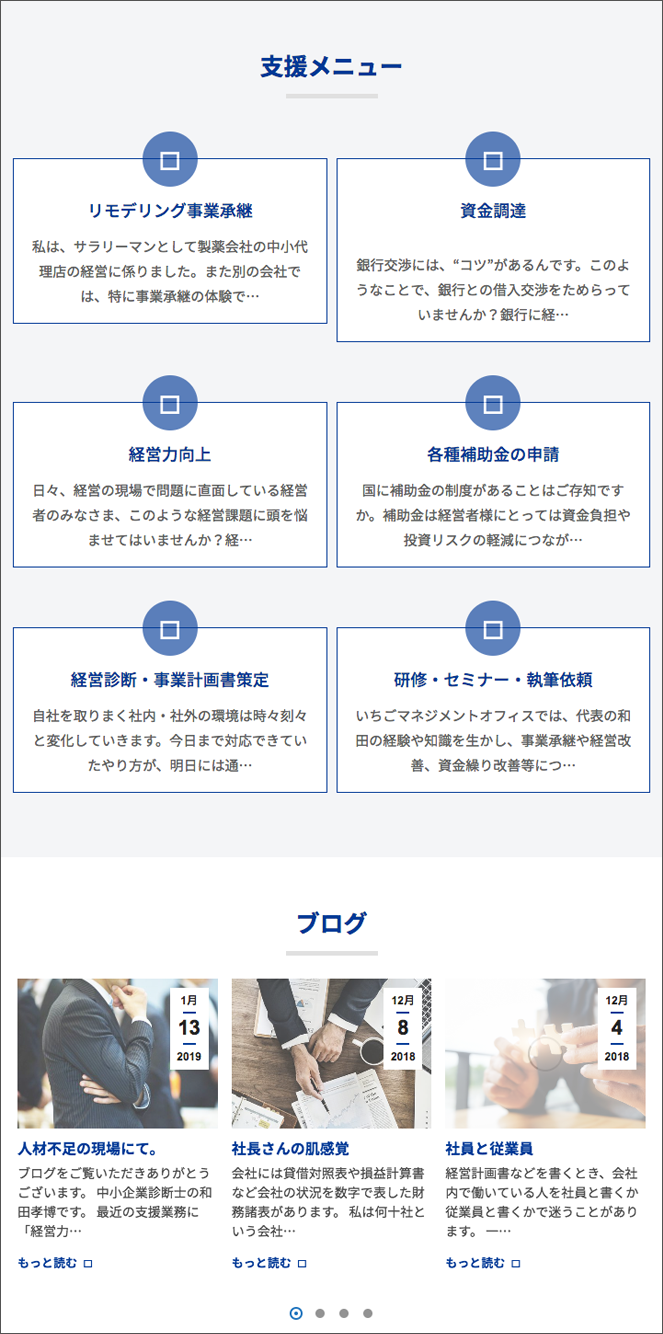Jump to the last blog carousel page dot
The width and height of the screenshot is (663, 1334).
pos(367,1313)
